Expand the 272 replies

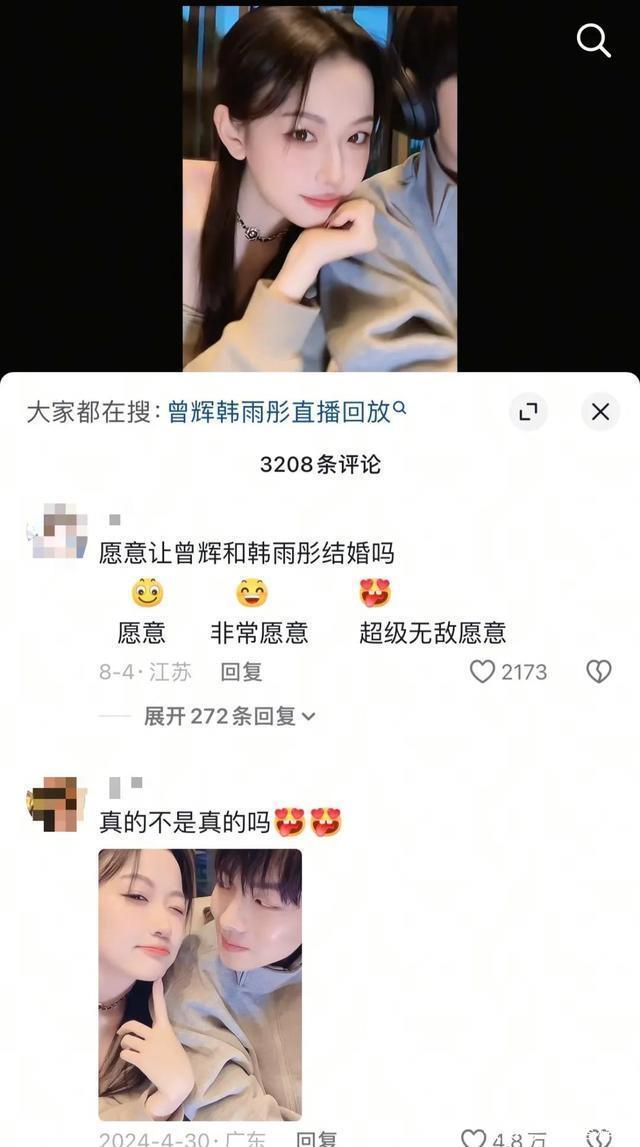tap(229, 716)
